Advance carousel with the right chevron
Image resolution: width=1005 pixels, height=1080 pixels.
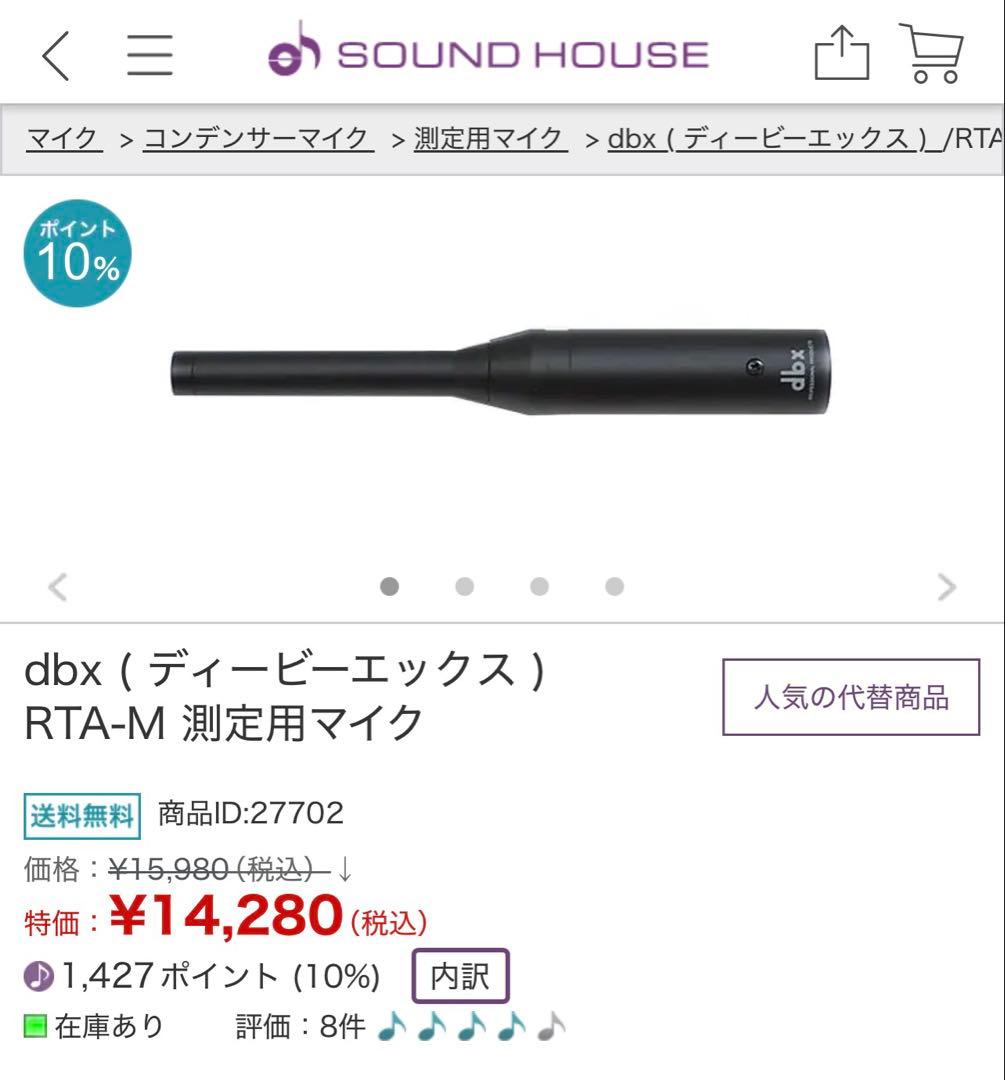coord(946,588)
